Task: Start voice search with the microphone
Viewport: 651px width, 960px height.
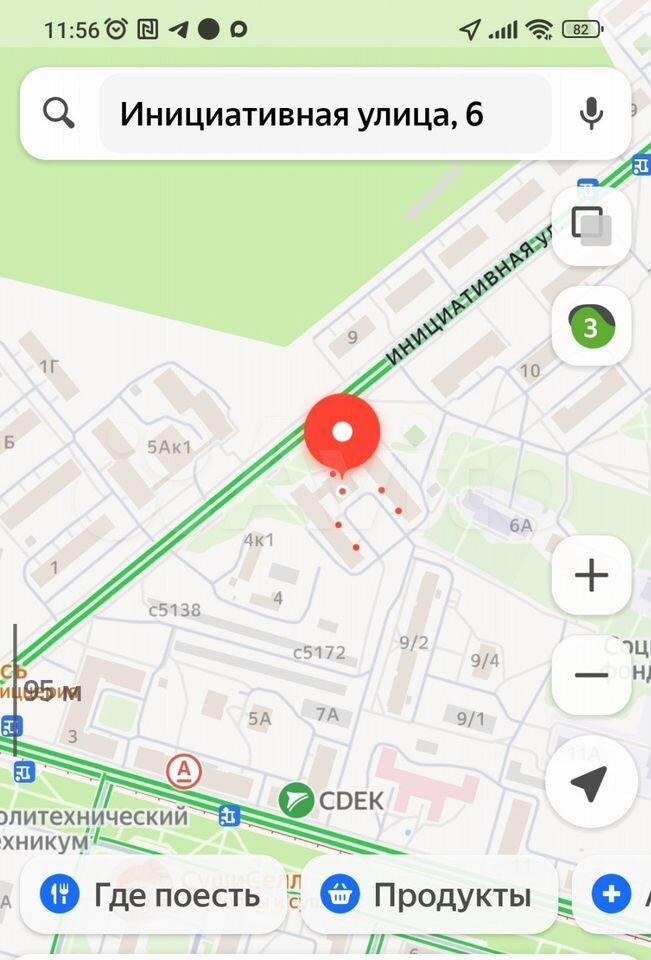Action: pos(591,114)
